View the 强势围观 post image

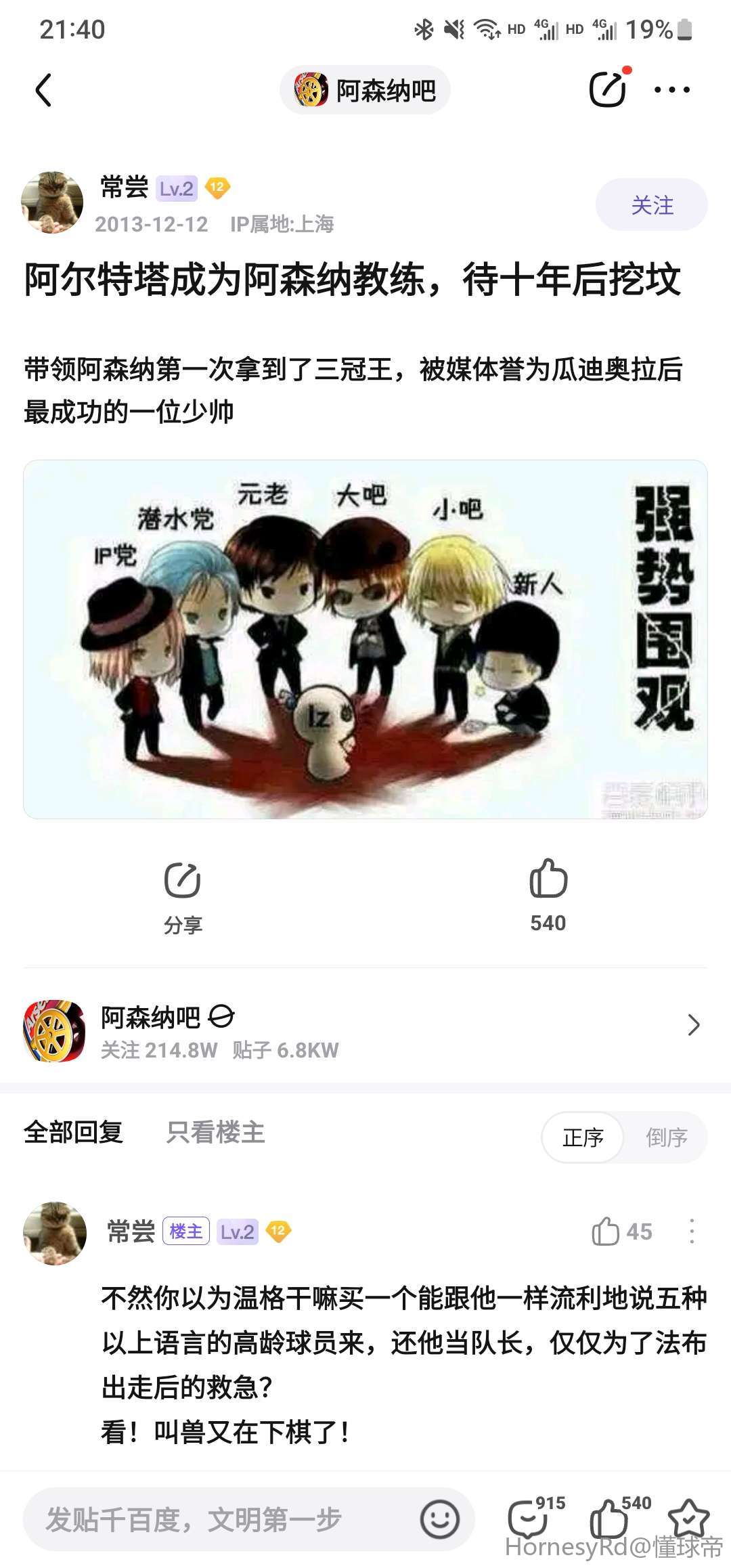(x=365, y=639)
